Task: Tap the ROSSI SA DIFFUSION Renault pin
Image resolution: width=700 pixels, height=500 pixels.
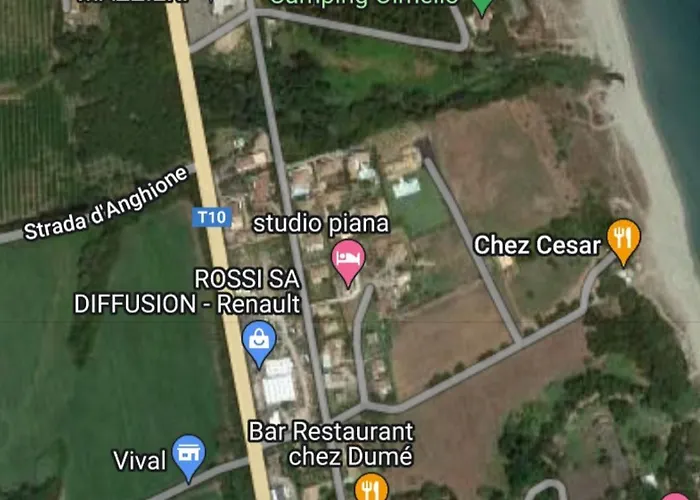Action: coord(259,341)
